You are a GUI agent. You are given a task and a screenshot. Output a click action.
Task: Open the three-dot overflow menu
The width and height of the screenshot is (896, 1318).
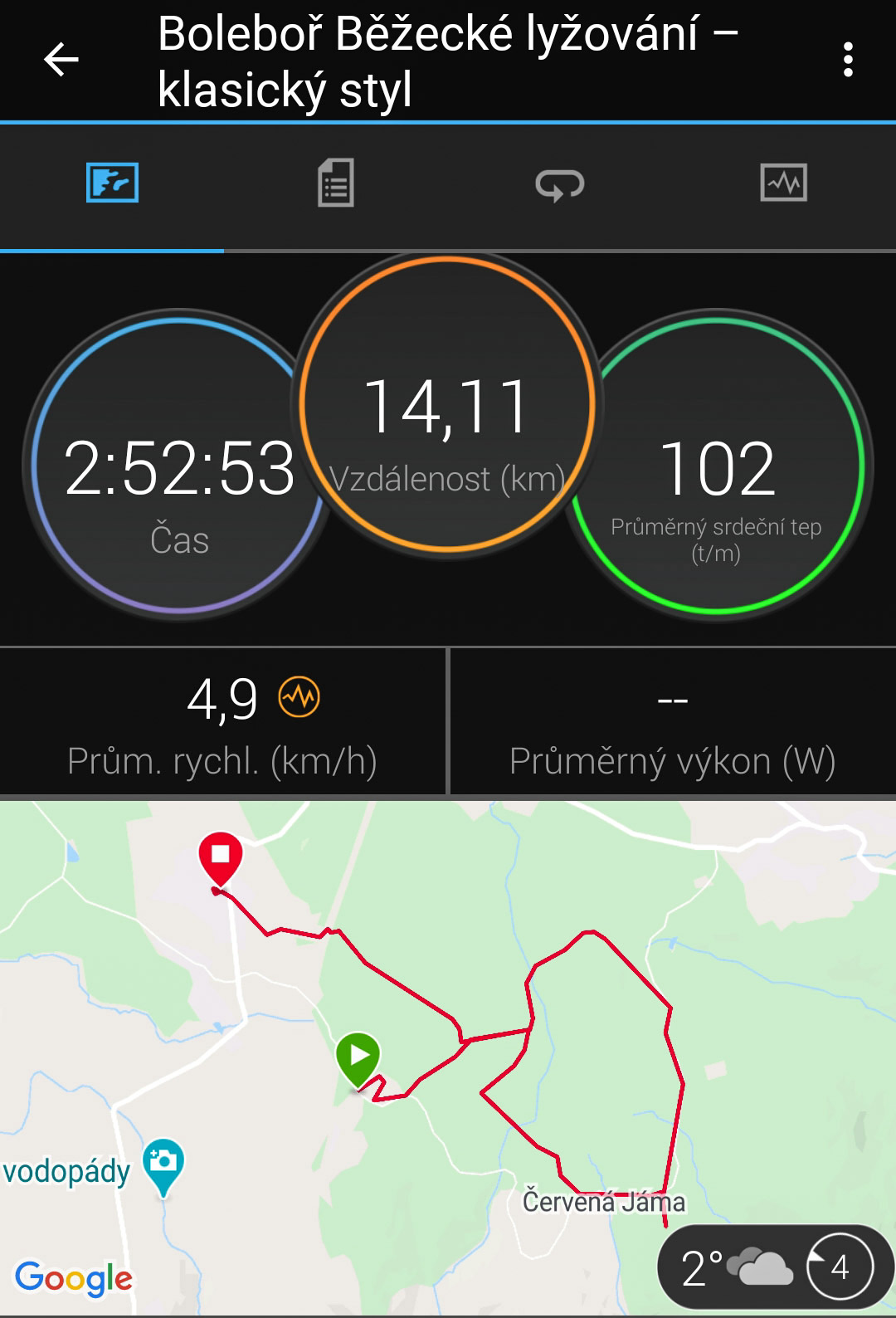point(847,60)
